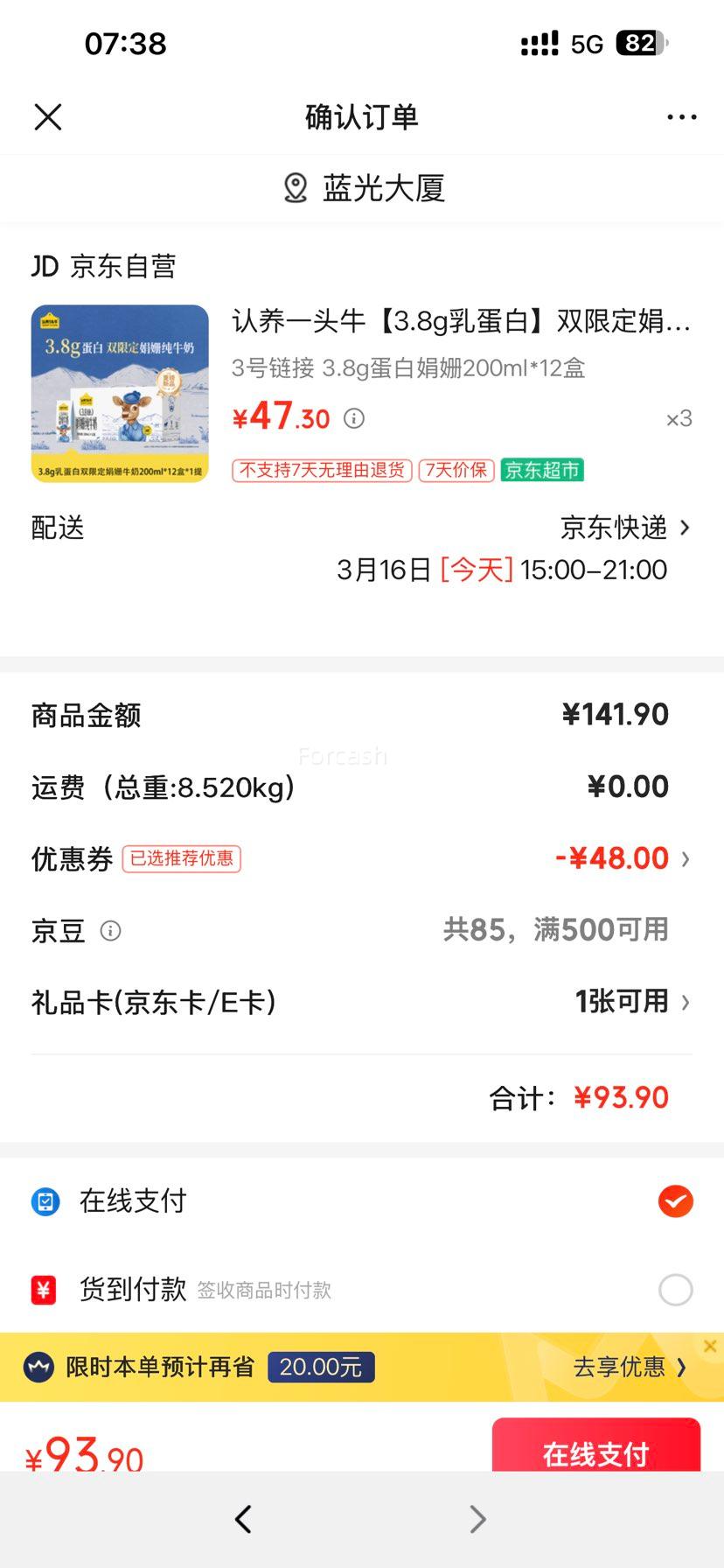Select the 在线支付 payment app icon

pyautogui.click(x=45, y=1201)
